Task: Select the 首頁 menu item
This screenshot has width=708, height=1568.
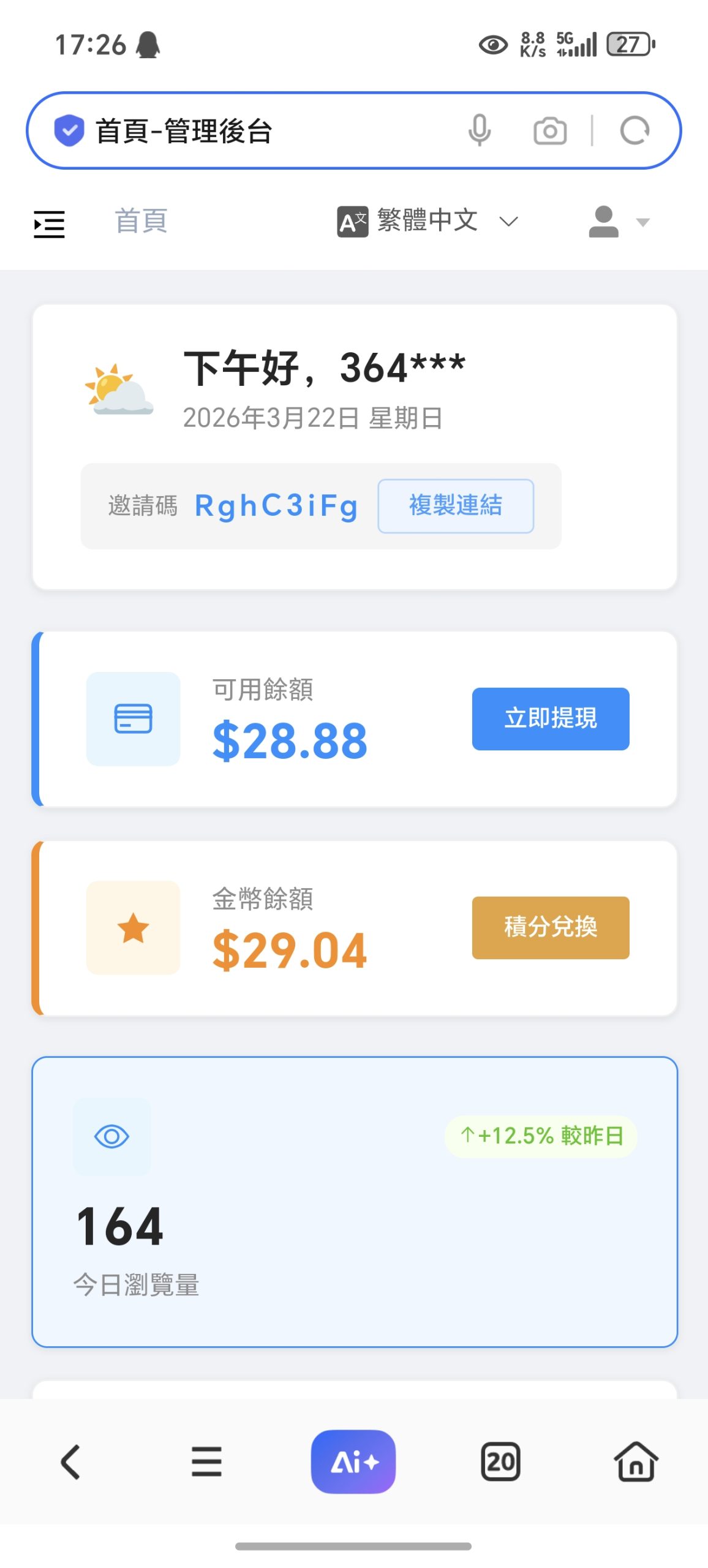Action: pos(142,222)
